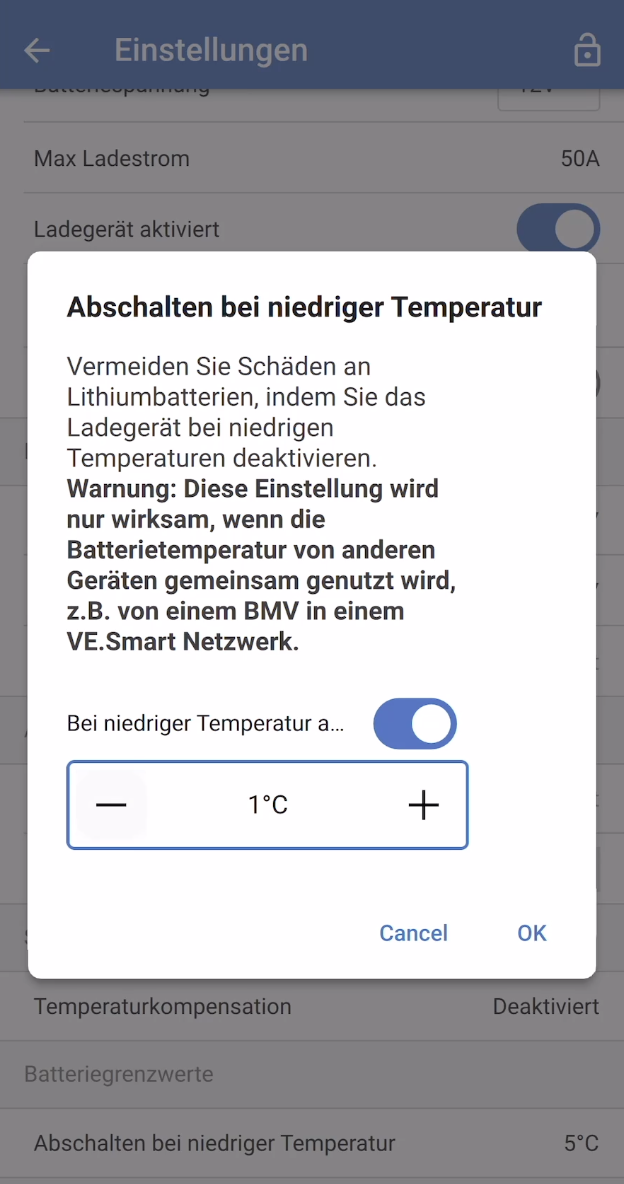Toggle the low temperature cut-off switch
Screen dimensions: 624x1184
tap(415, 723)
